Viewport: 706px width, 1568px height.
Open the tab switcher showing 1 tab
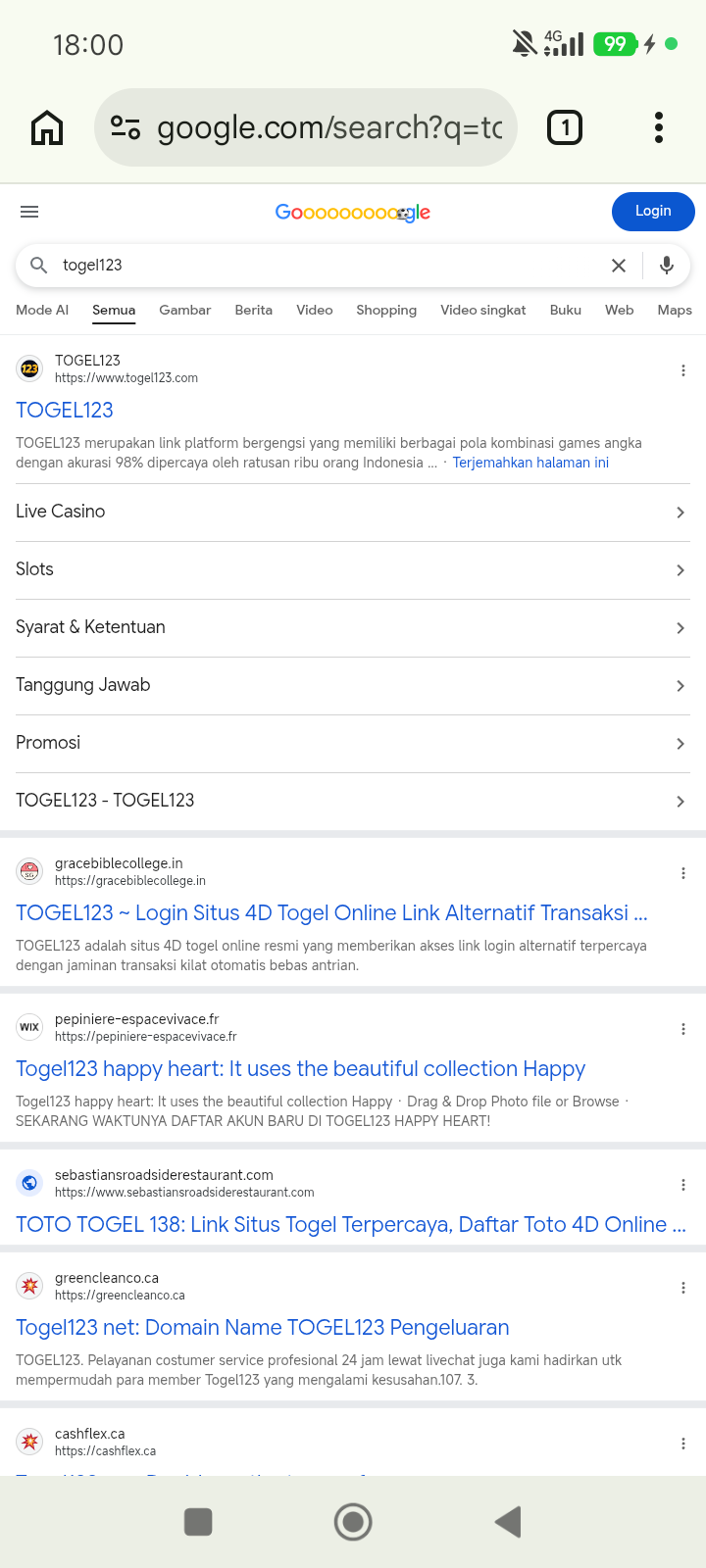pos(565,127)
